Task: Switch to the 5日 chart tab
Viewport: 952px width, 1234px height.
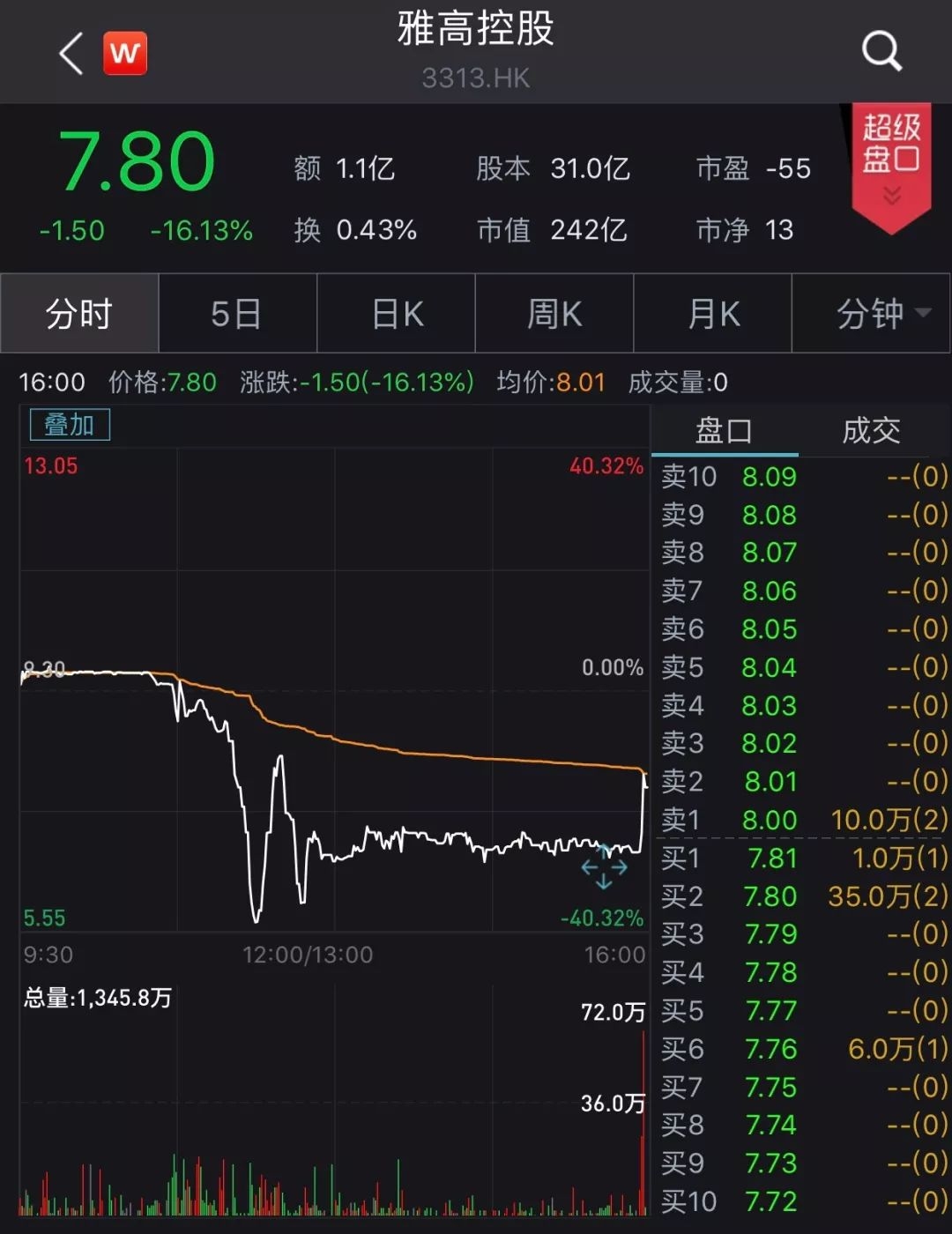Action: 236,314
